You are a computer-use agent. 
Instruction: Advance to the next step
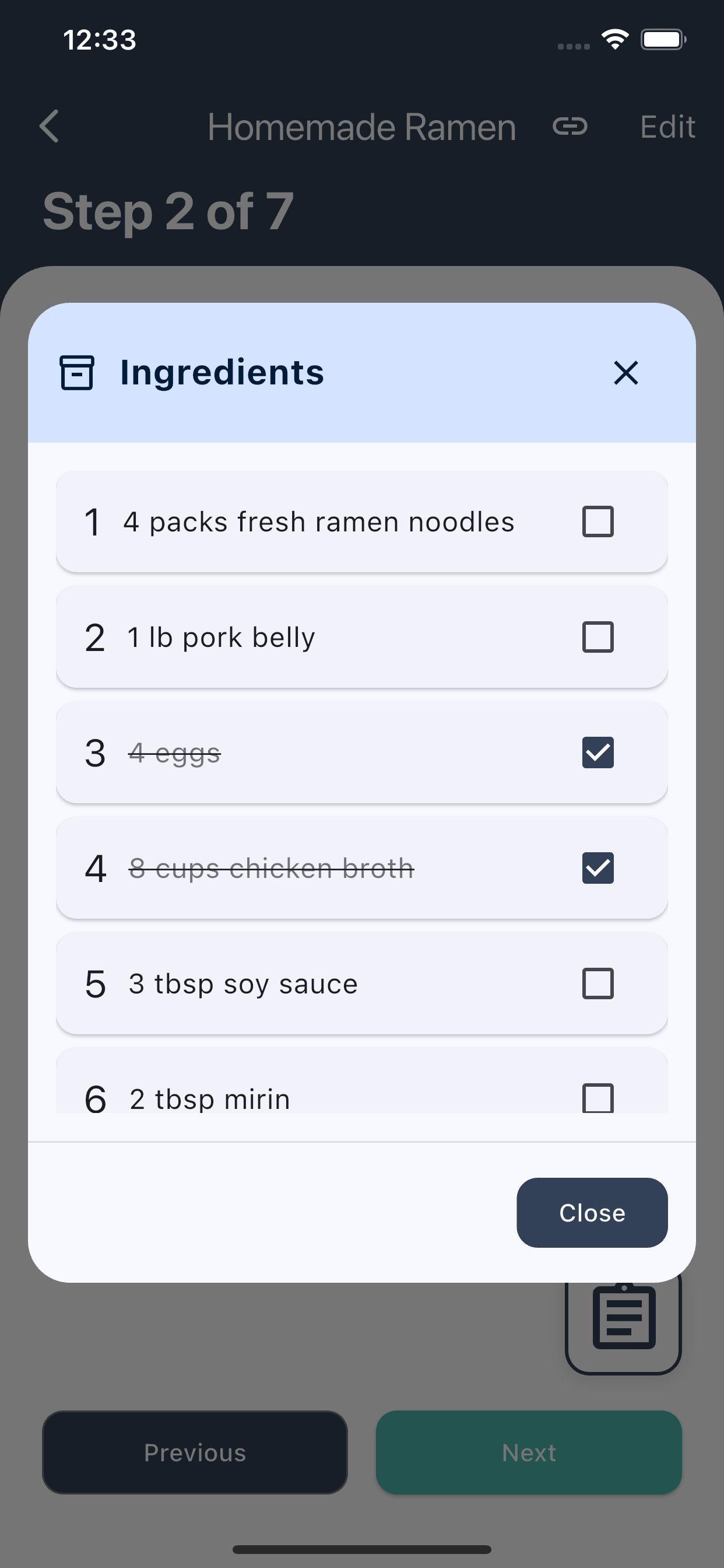coord(528,1453)
